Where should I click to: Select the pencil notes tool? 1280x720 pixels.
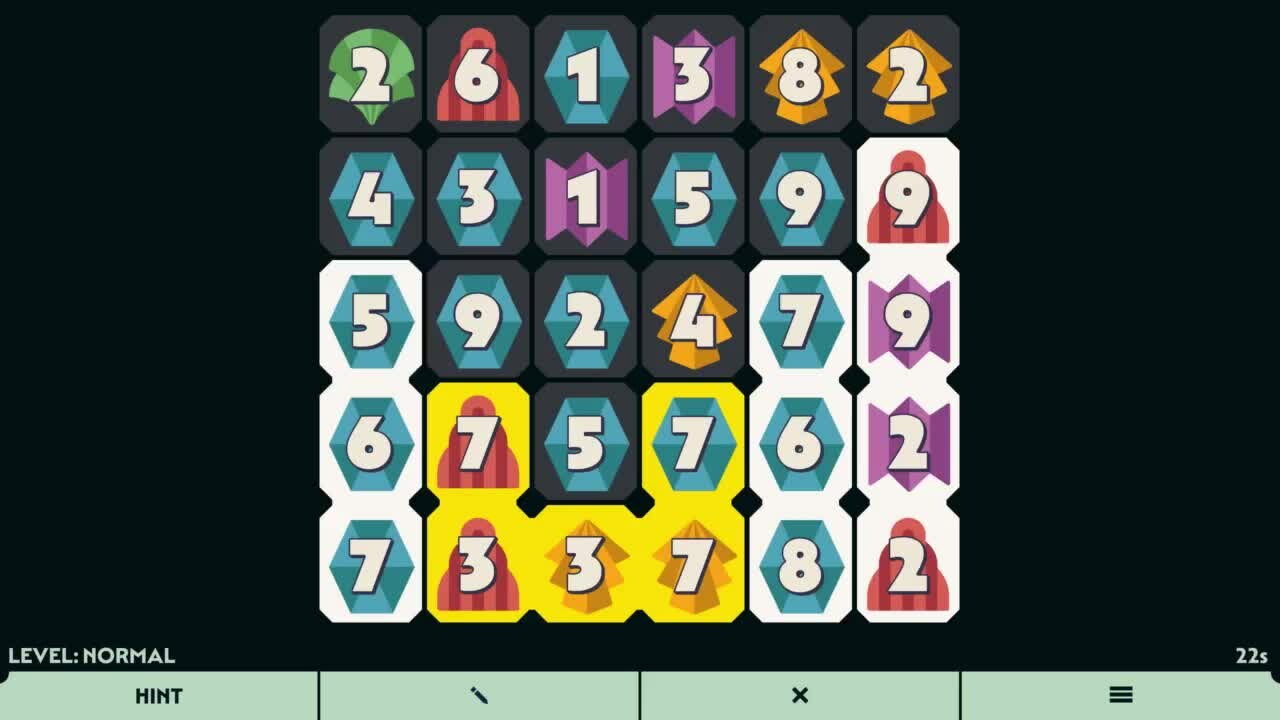[x=479, y=696]
